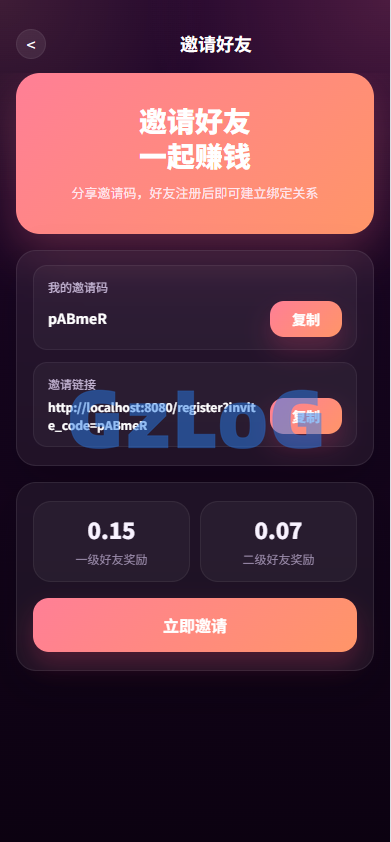Go back using the top-left arrow
The height and width of the screenshot is (842, 391).
(31, 44)
